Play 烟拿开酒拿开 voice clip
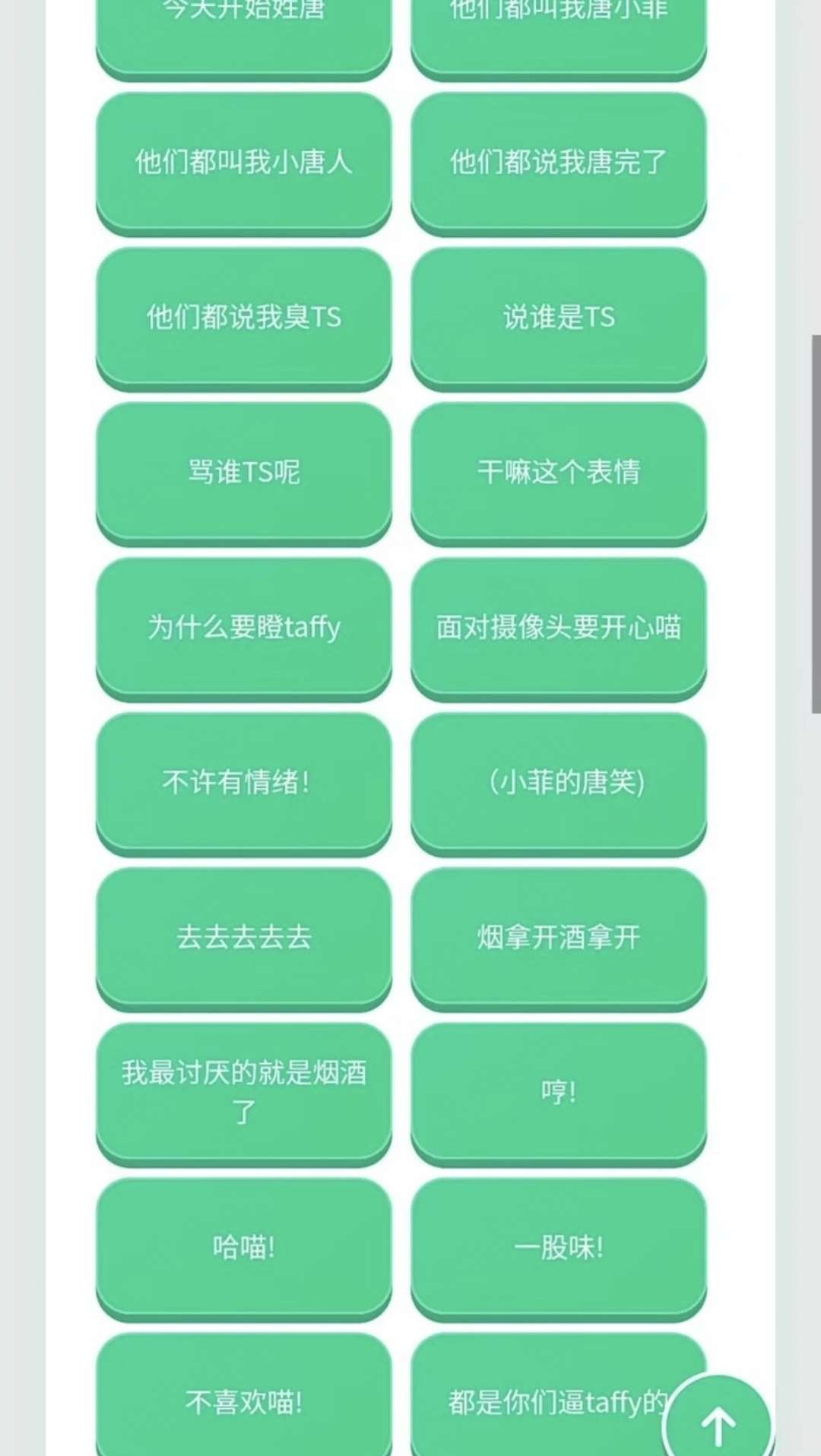 pos(558,936)
